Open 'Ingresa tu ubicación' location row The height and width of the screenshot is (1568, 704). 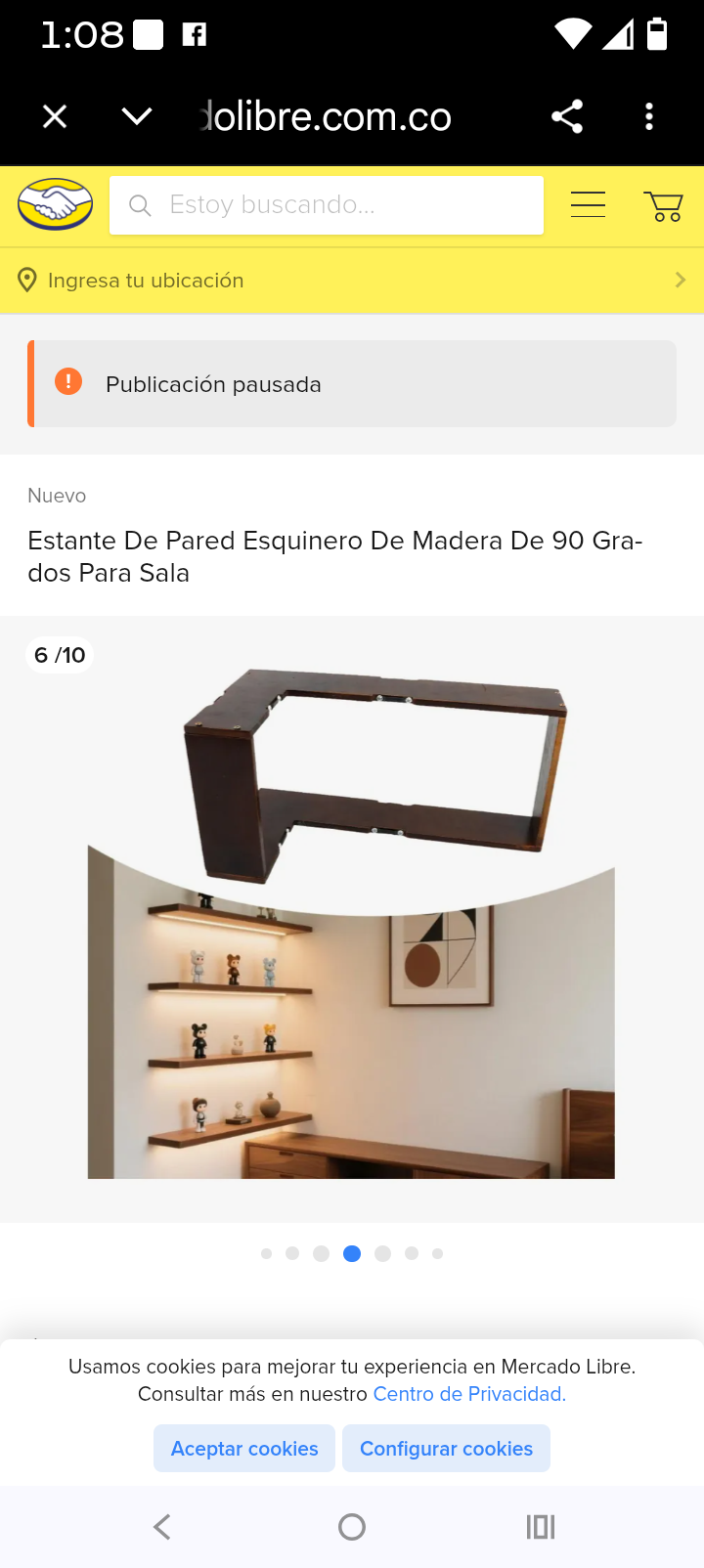pos(352,281)
